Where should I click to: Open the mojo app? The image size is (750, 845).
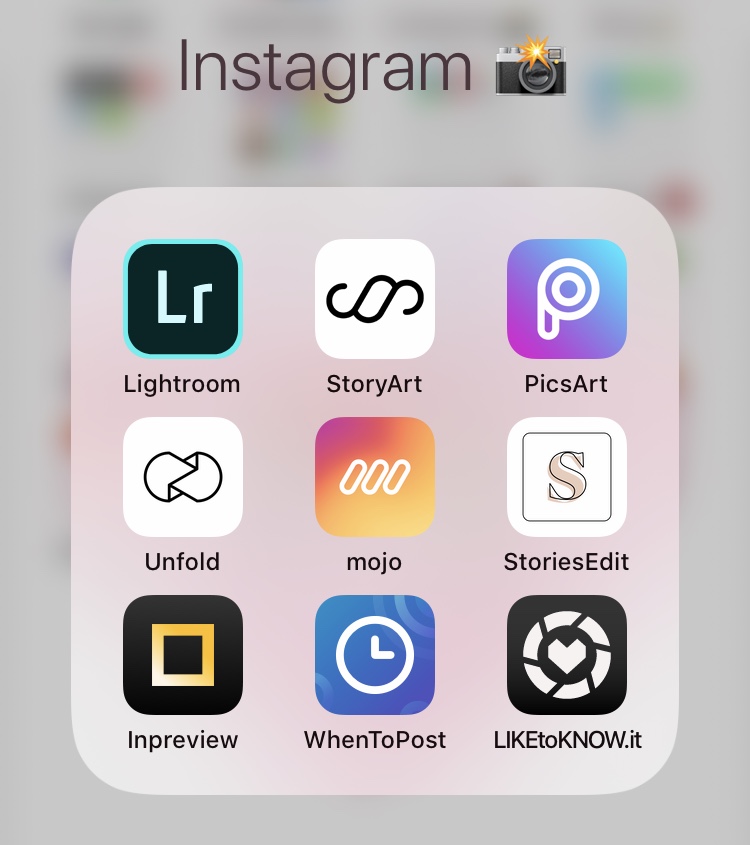pos(375,477)
